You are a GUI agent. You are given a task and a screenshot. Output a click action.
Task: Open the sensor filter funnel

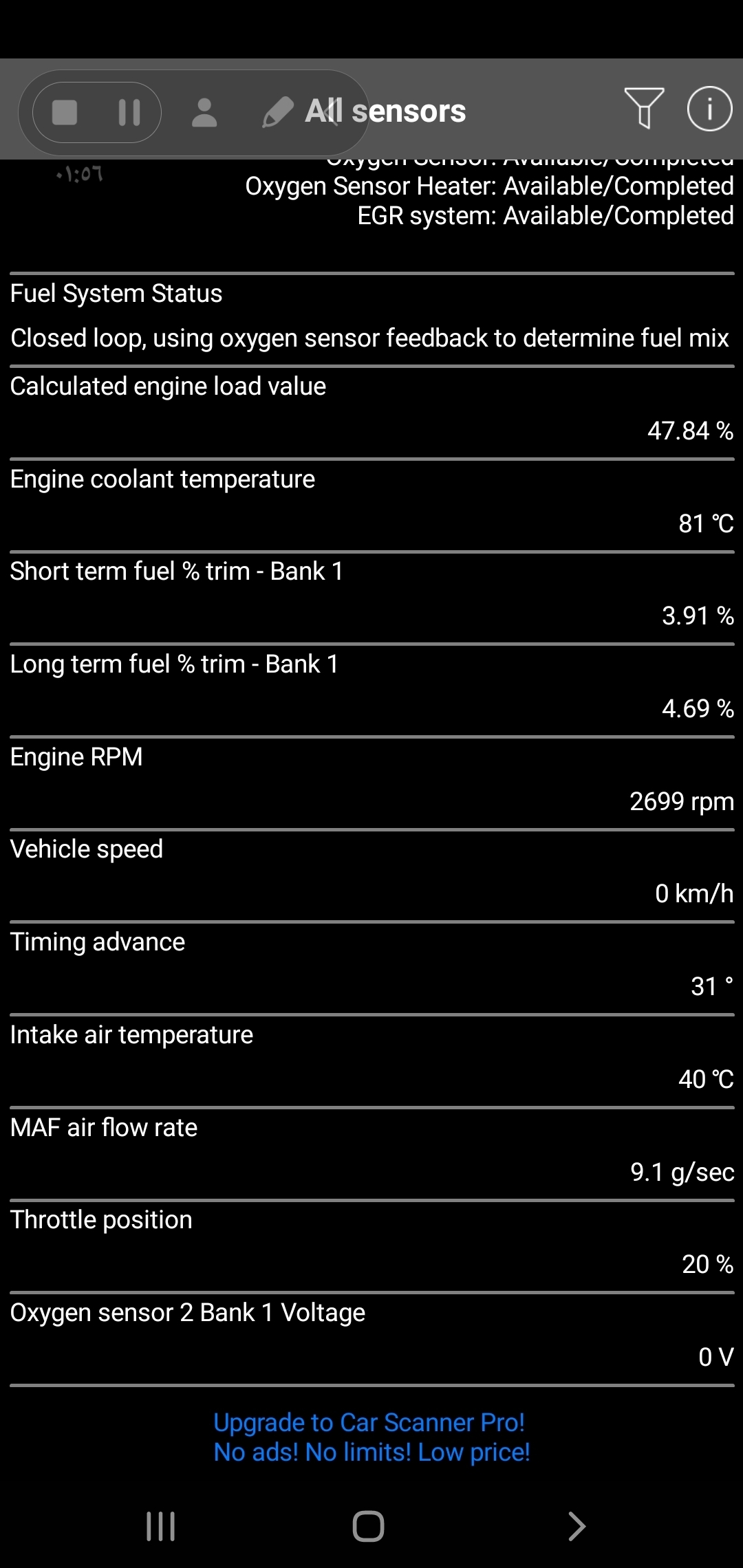(x=644, y=109)
